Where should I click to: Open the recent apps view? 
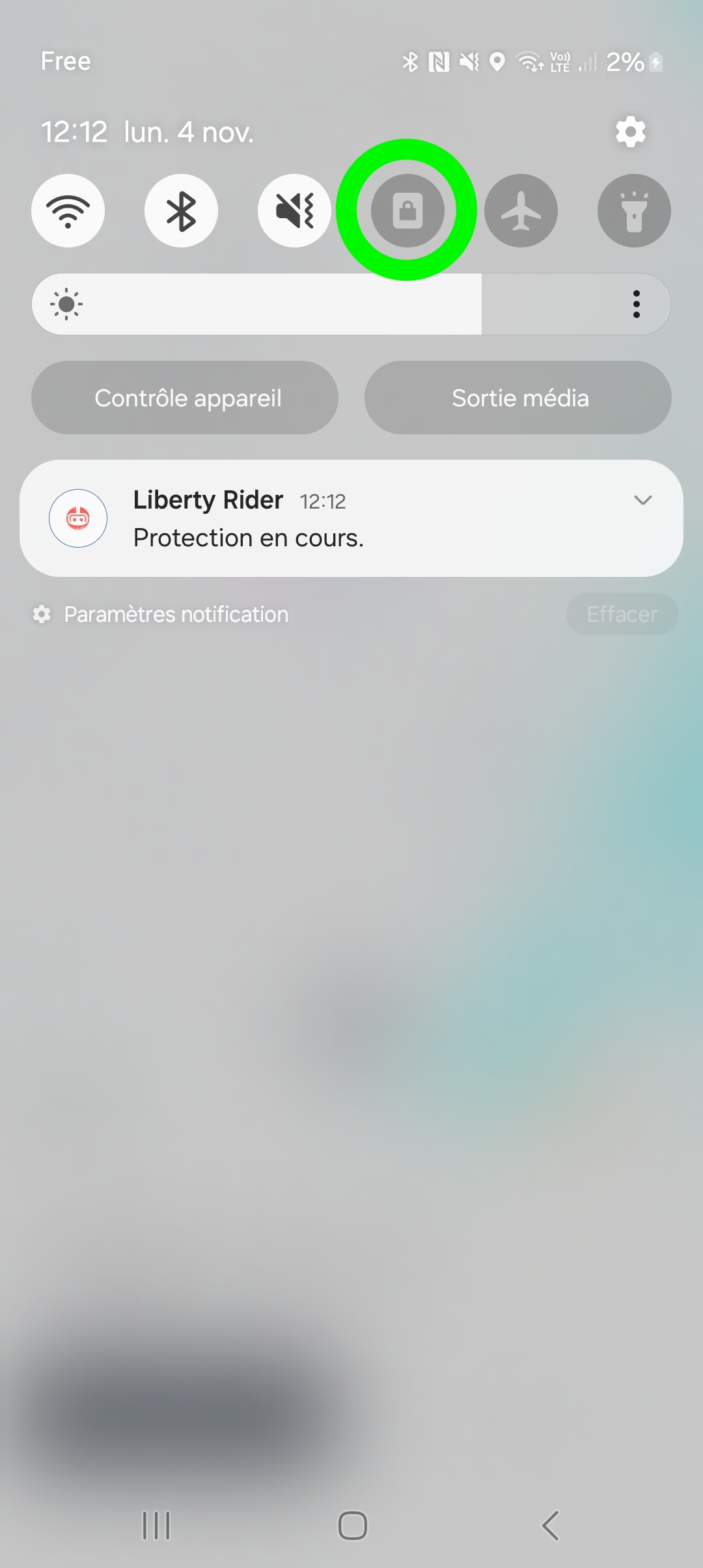pos(156,1525)
